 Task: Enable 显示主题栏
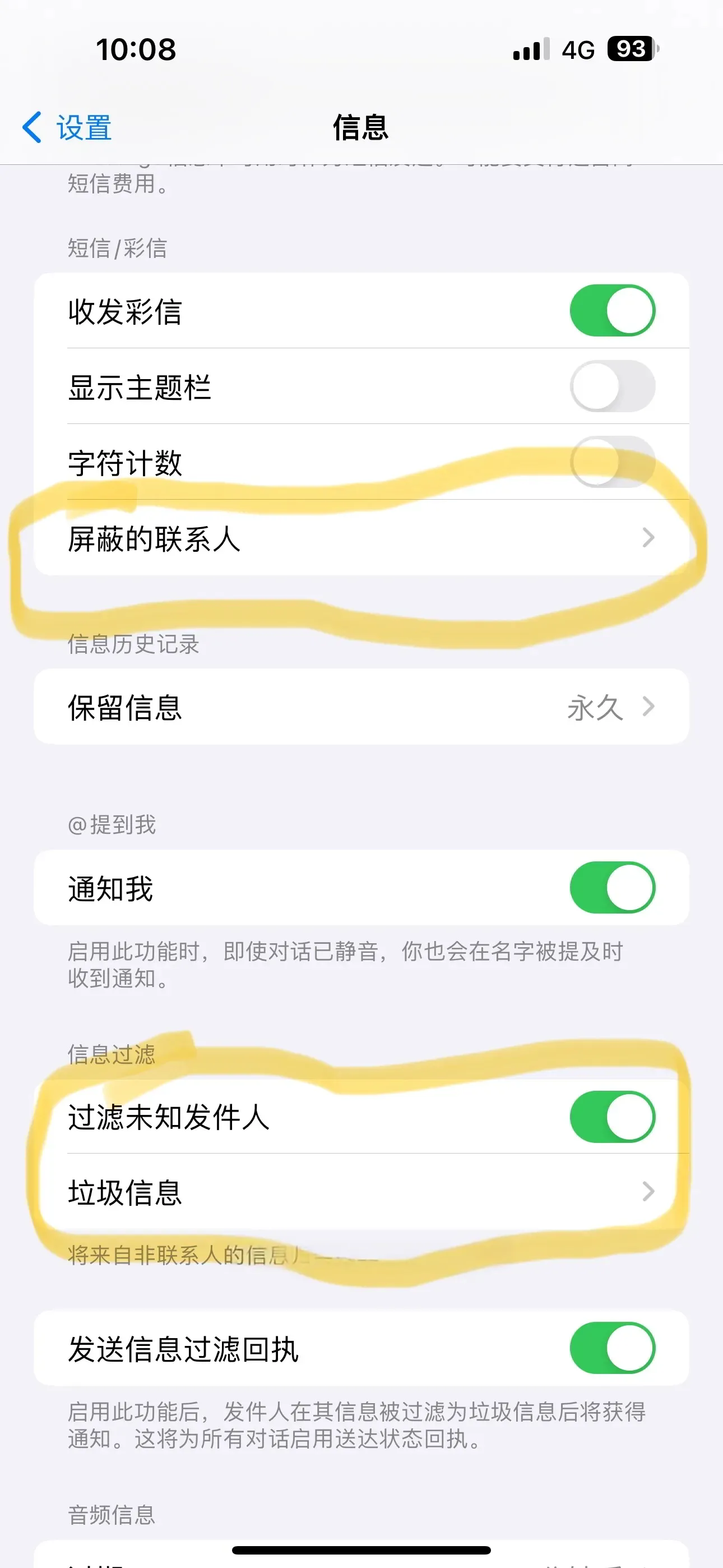coord(611,386)
